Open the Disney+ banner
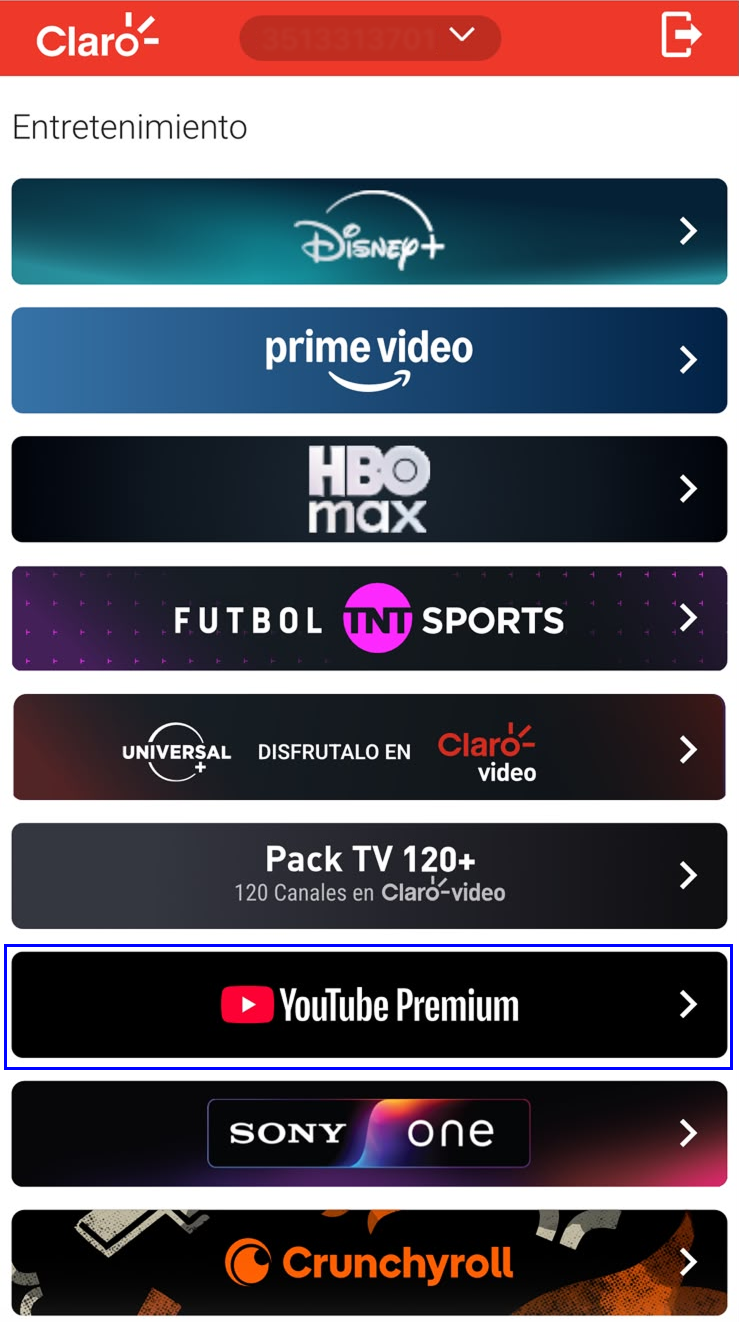This screenshot has width=739, height=1322. click(x=369, y=231)
